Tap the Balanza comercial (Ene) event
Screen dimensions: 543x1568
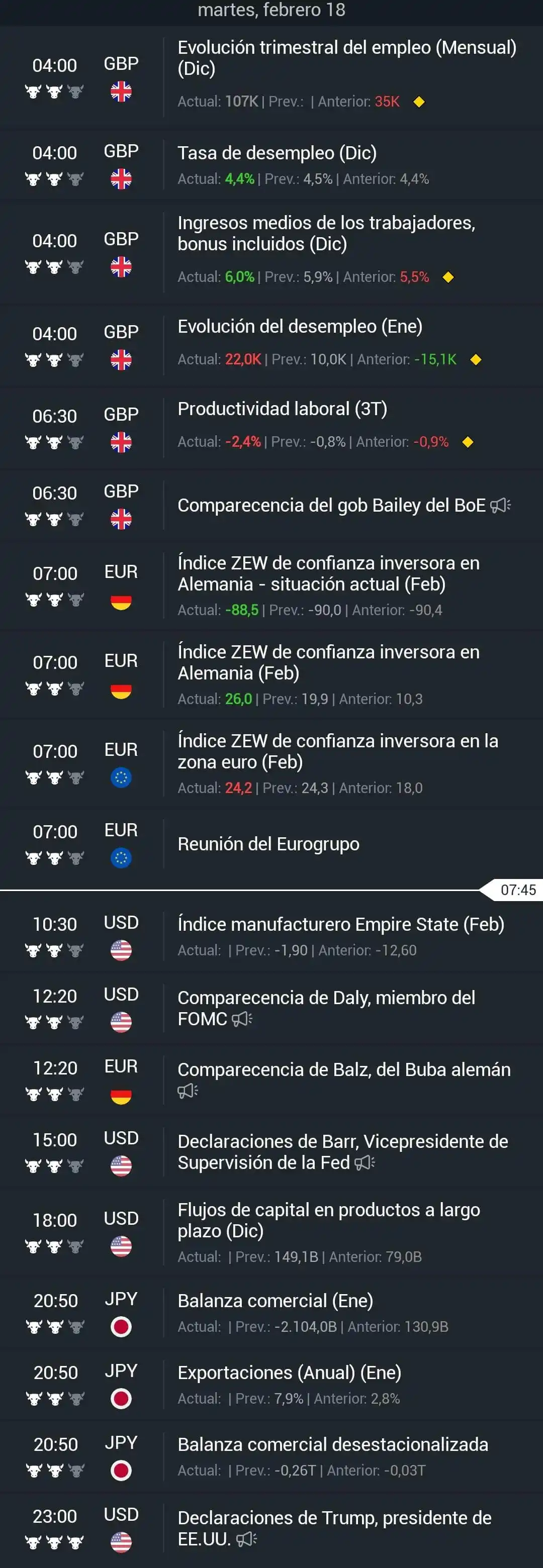(x=275, y=1301)
